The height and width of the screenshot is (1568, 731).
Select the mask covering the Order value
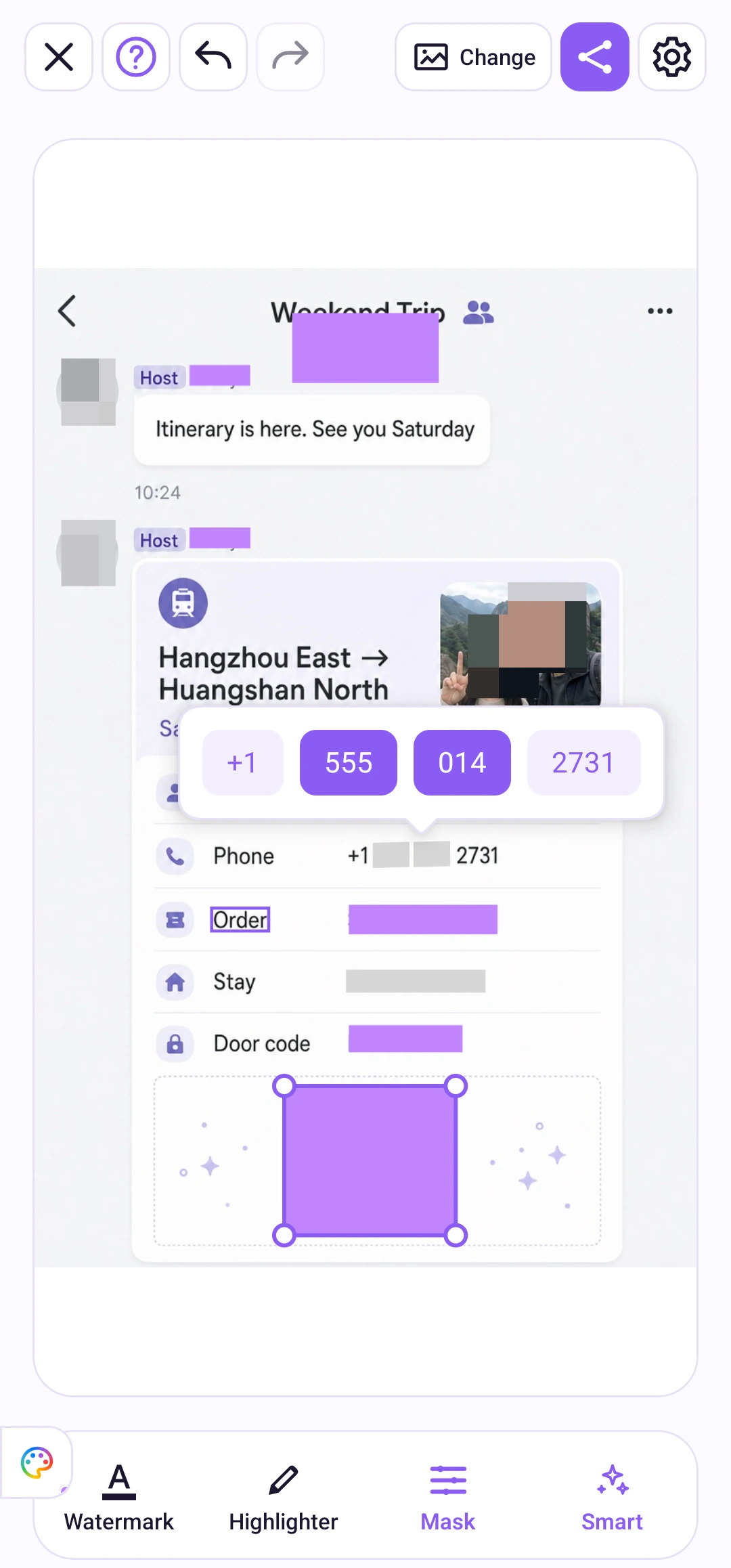(x=423, y=919)
